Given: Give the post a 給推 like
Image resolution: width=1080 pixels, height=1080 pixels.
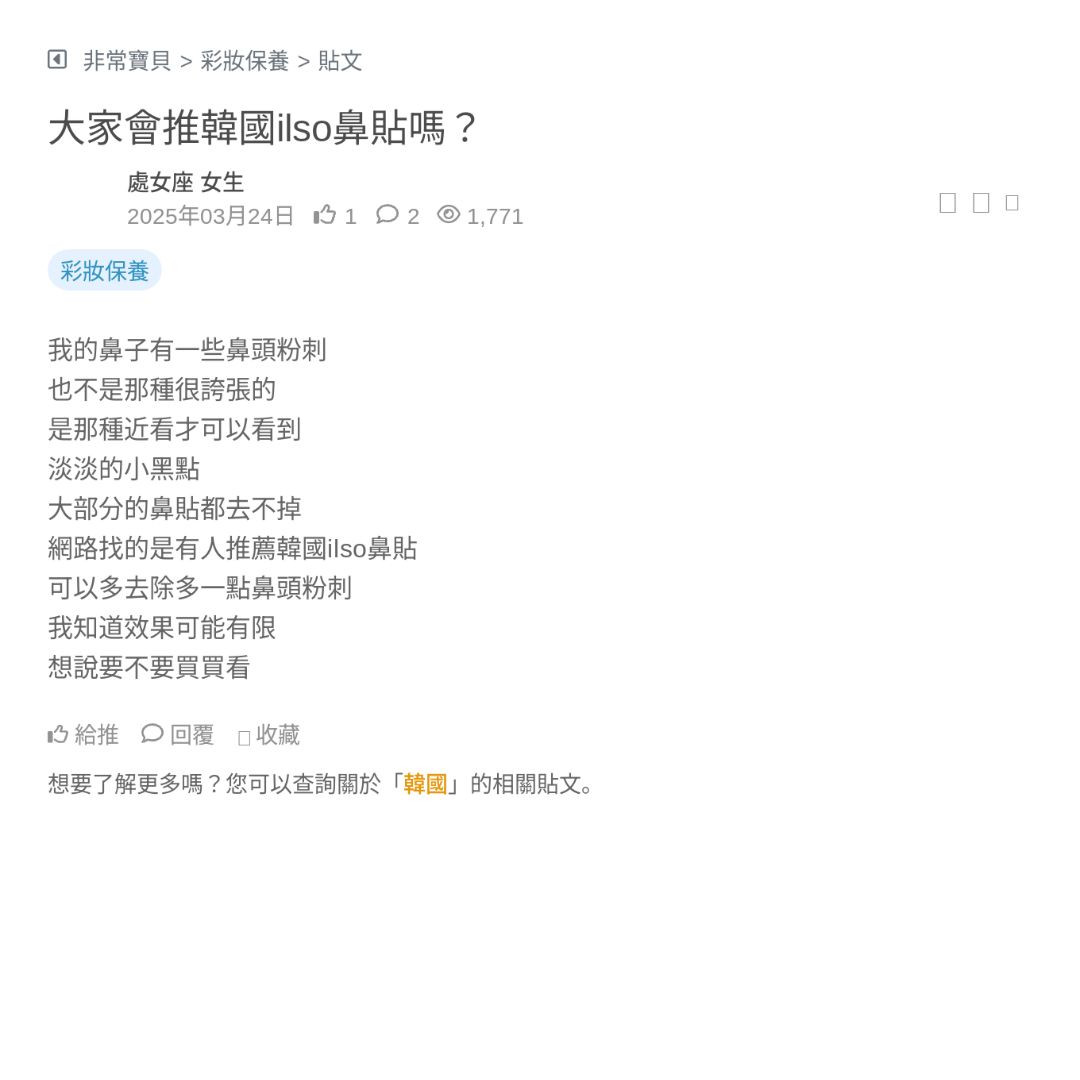Looking at the screenshot, I should pos(83,735).
